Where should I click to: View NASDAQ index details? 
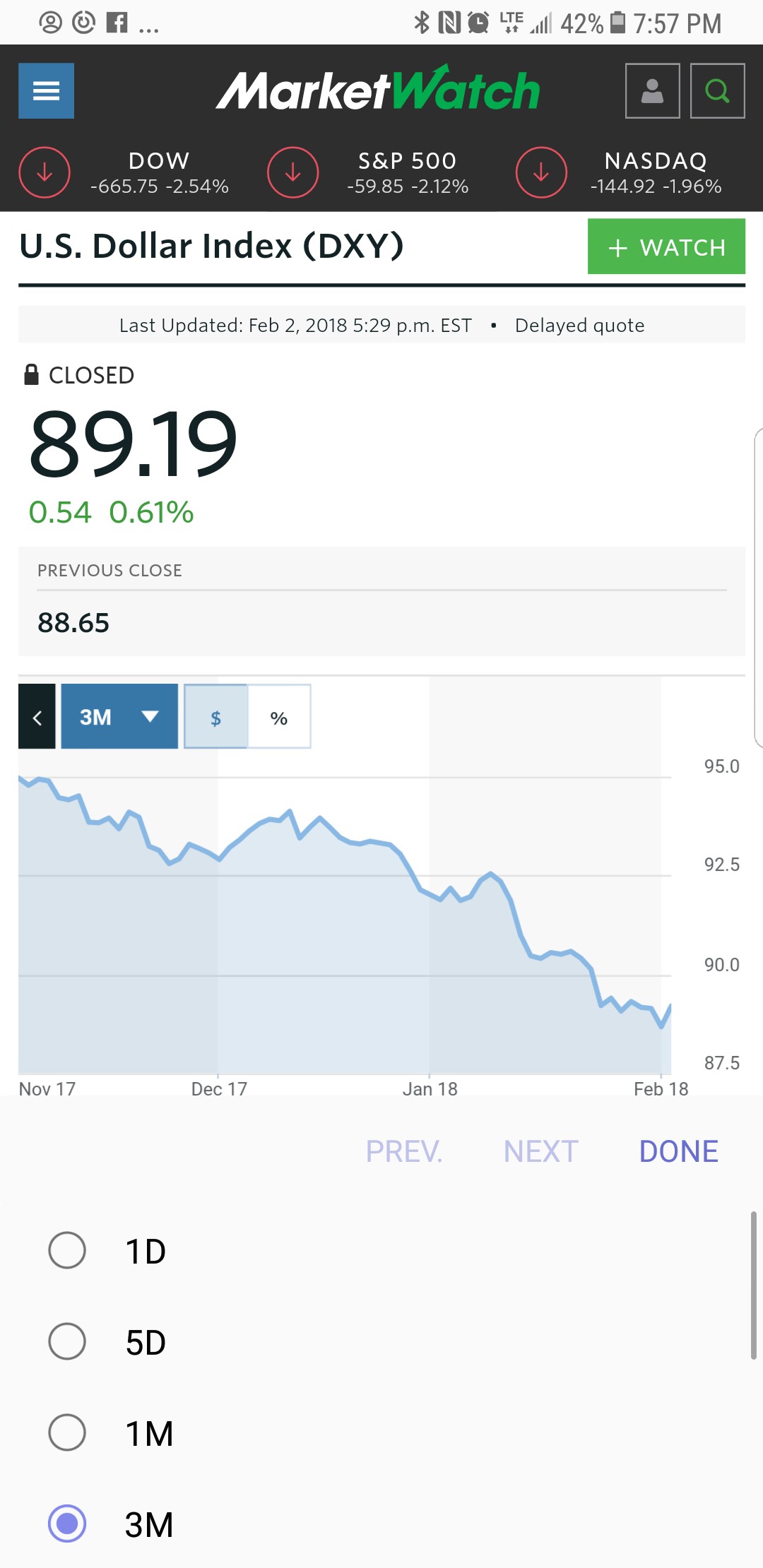[x=620, y=173]
